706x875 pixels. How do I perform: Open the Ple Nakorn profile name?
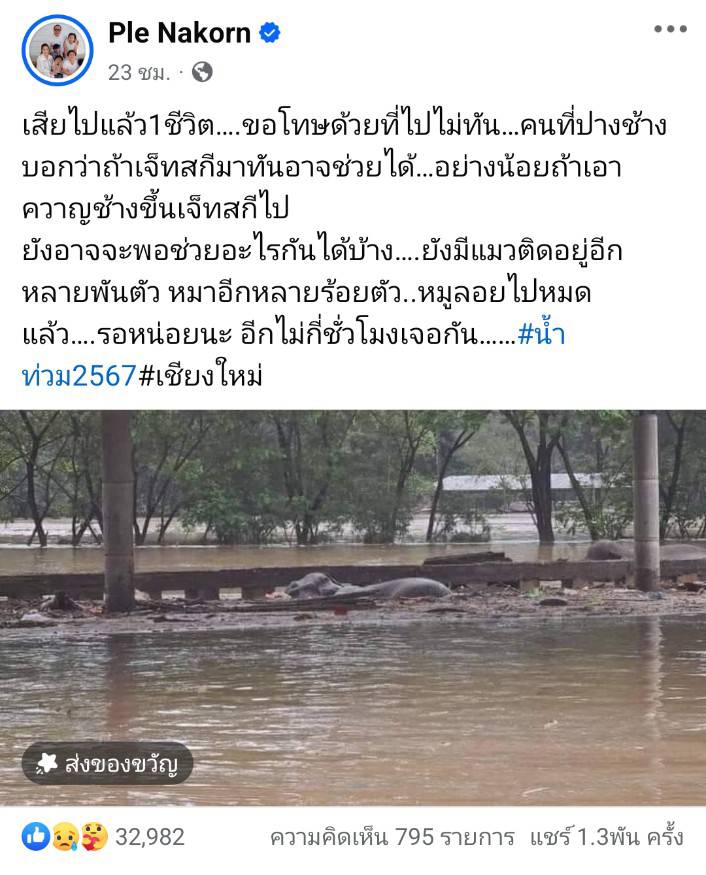click(x=179, y=33)
